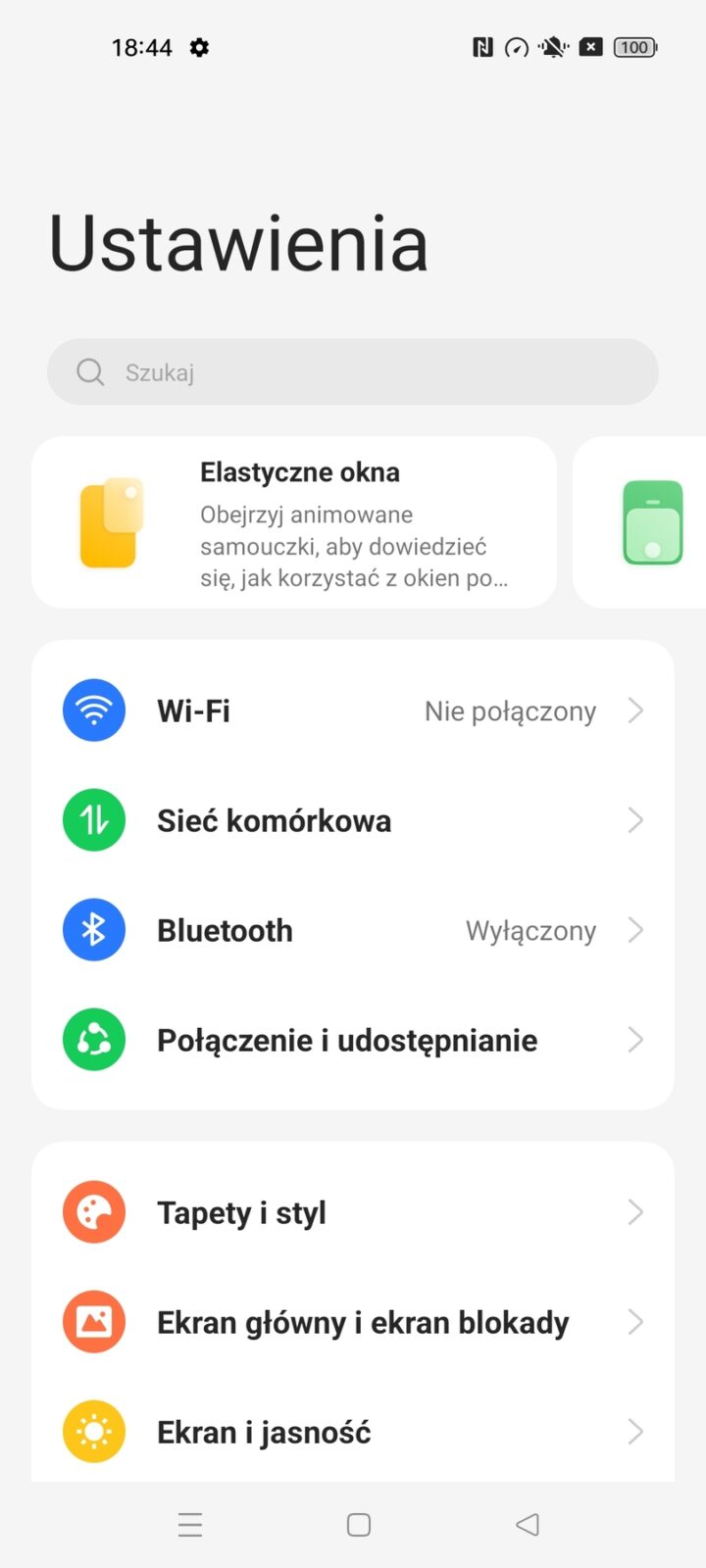
Task: Tap the Szukaj search field
Action: 353,372
